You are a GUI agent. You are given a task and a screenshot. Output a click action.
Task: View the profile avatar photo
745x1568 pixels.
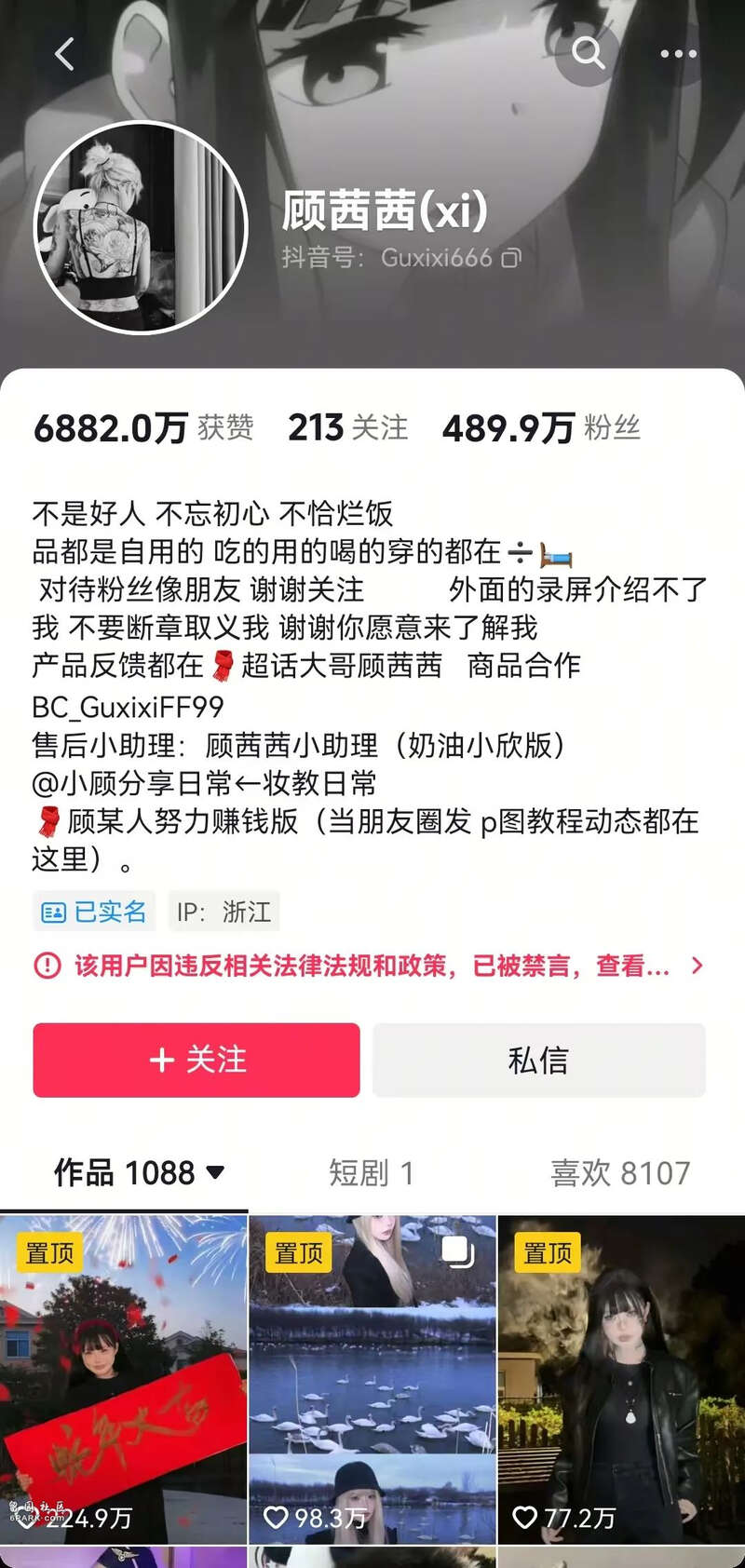point(141,228)
